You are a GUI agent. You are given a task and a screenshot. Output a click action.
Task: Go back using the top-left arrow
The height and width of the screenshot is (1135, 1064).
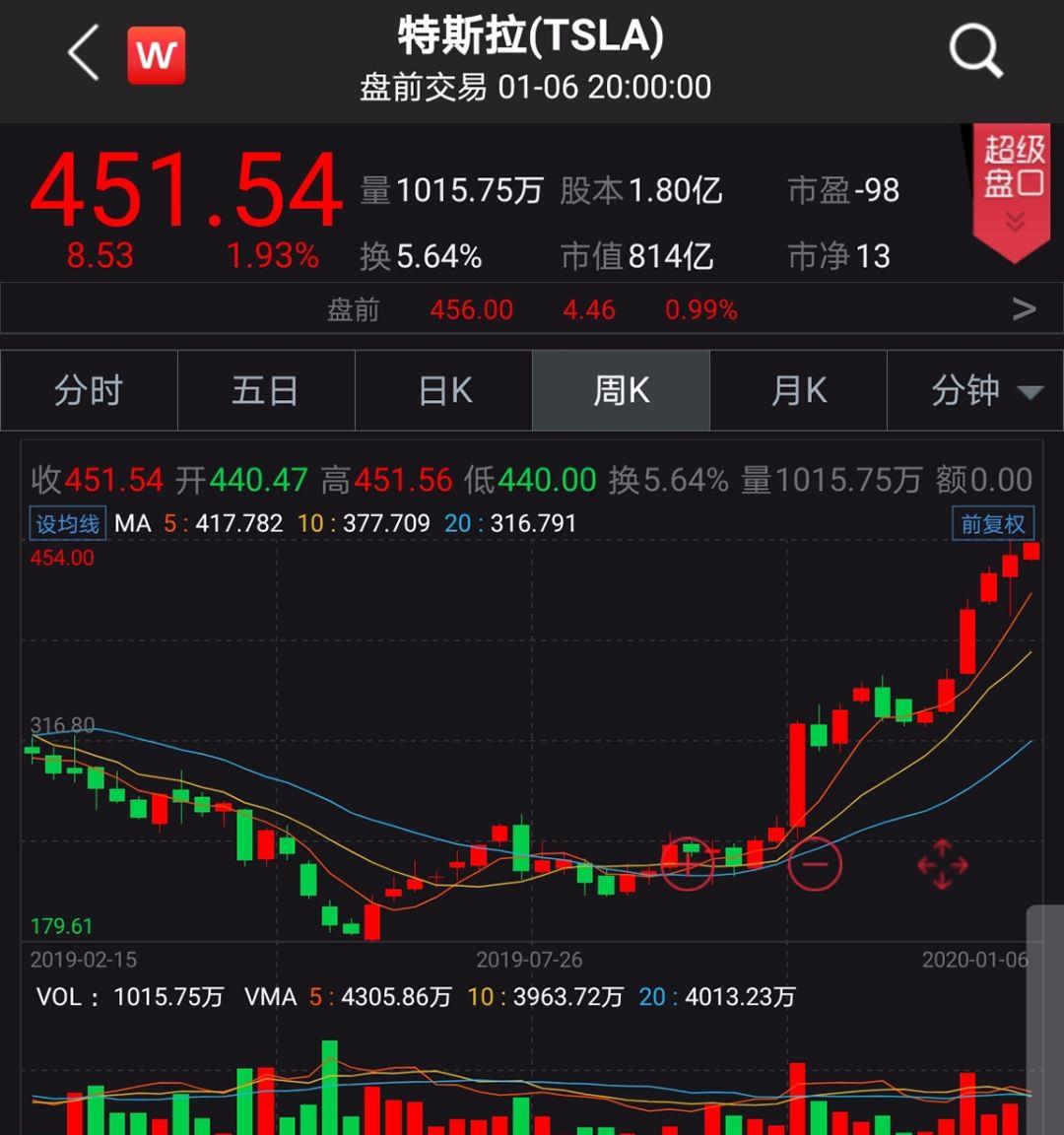click(85, 53)
